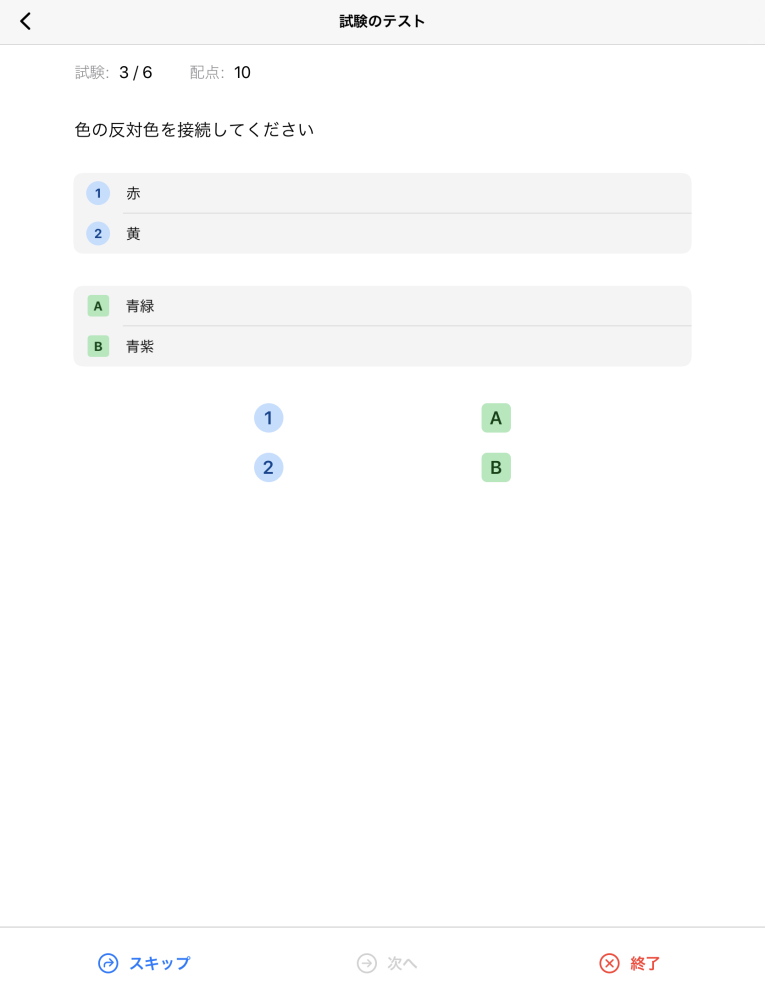Screen dimensions: 765x1000
Task: Select green connector node A
Action: 496,418
